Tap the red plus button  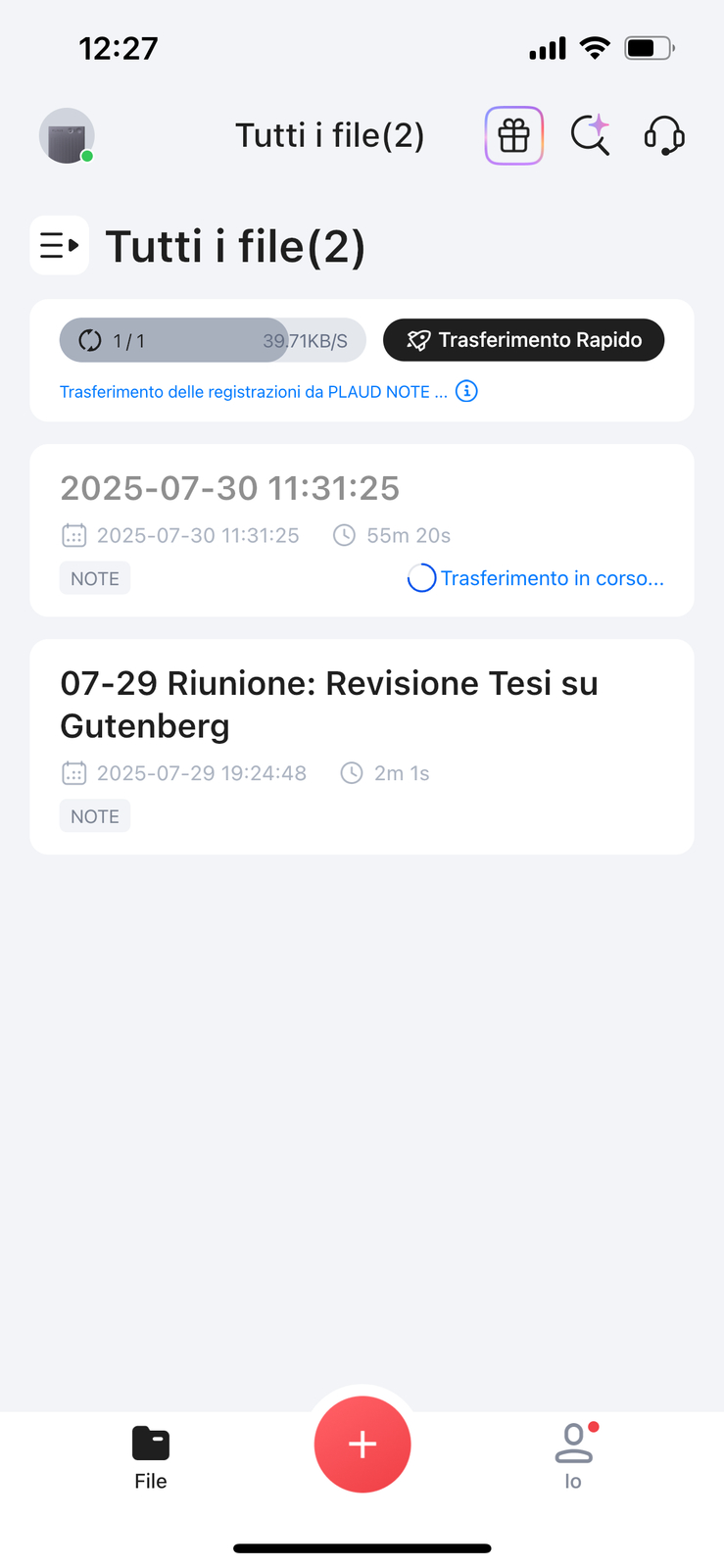click(362, 1444)
